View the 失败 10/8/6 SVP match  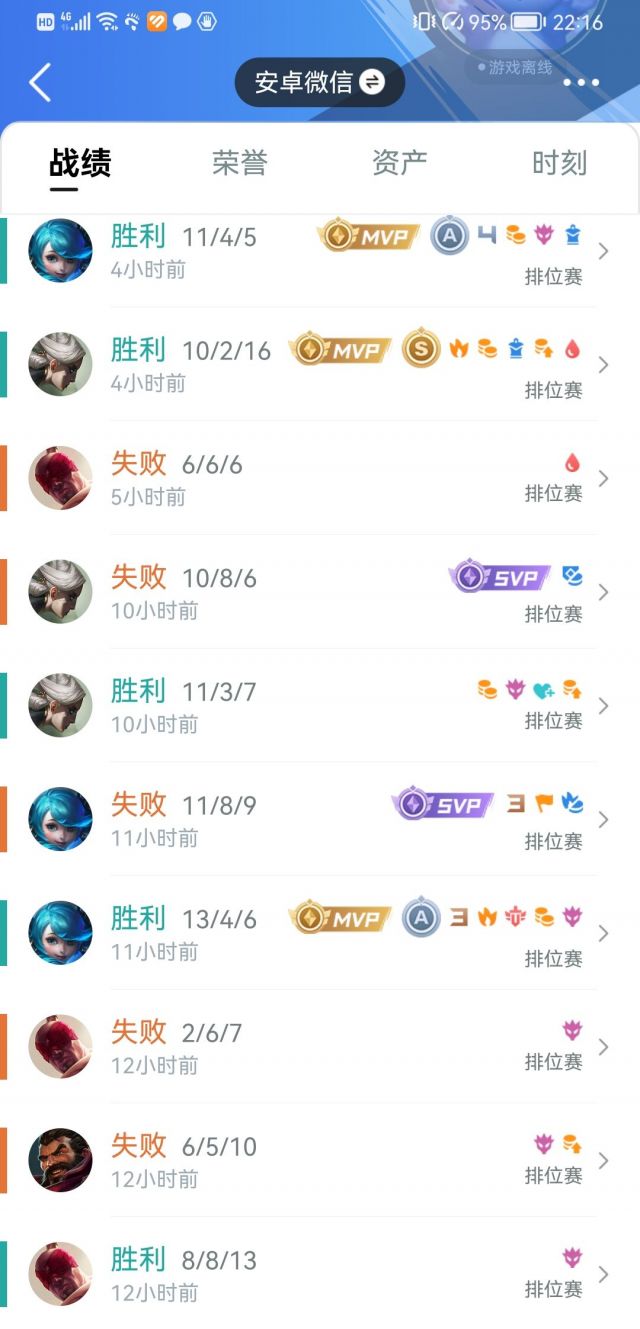(x=320, y=592)
